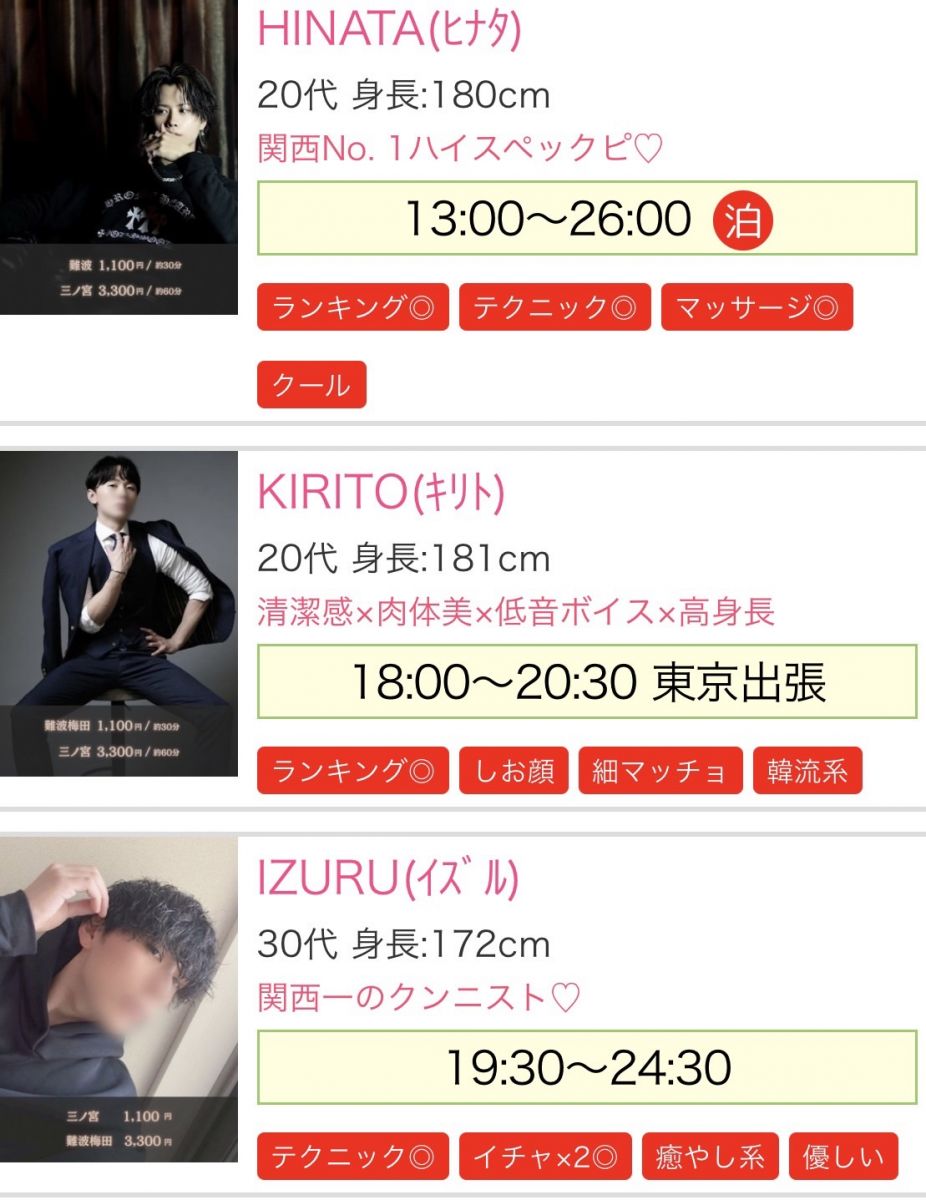Viewport: 926px width, 1200px height.
Task: Open the IZURU(イズル) name link
Action: 388,880
